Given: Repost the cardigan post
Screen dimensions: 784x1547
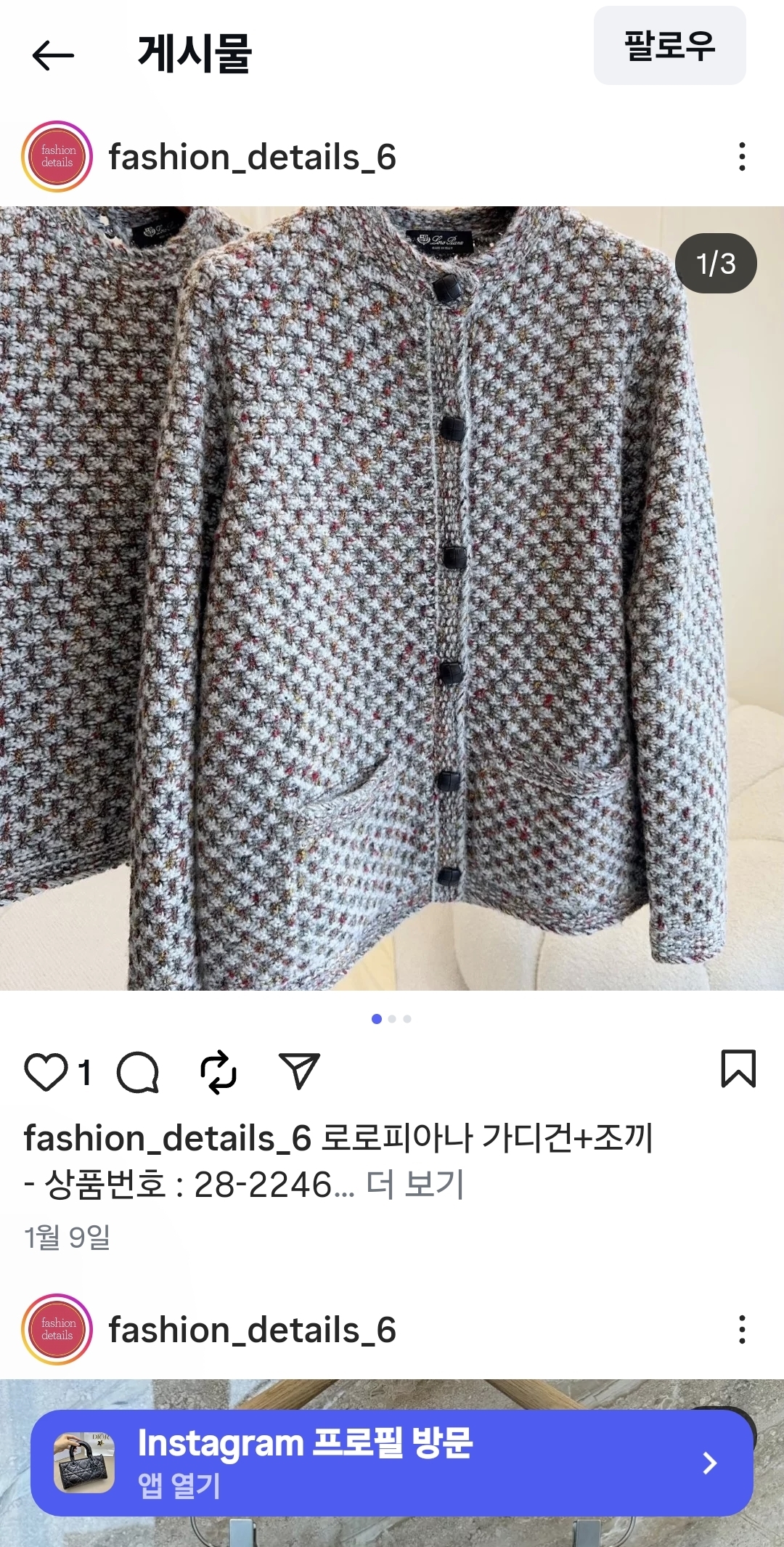Looking at the screenshot, I should (219, 1072).
